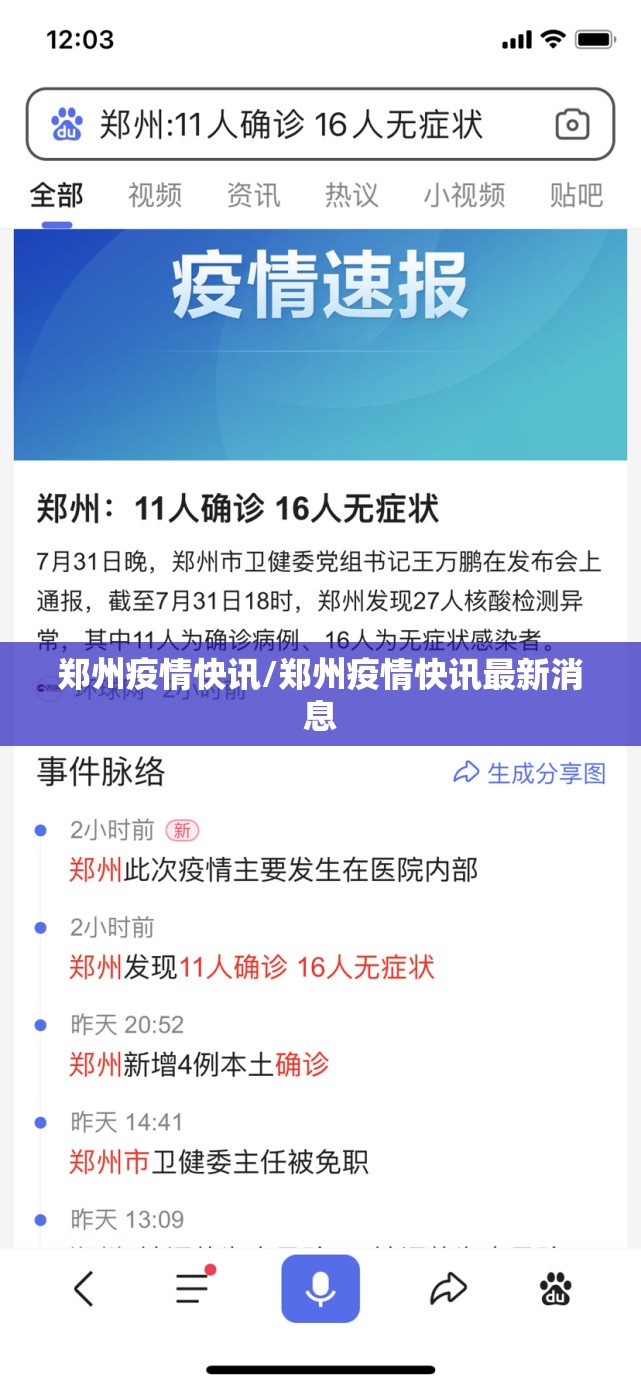
Task: Switch to the 视频 tab
Action: [x=155, y=195]
